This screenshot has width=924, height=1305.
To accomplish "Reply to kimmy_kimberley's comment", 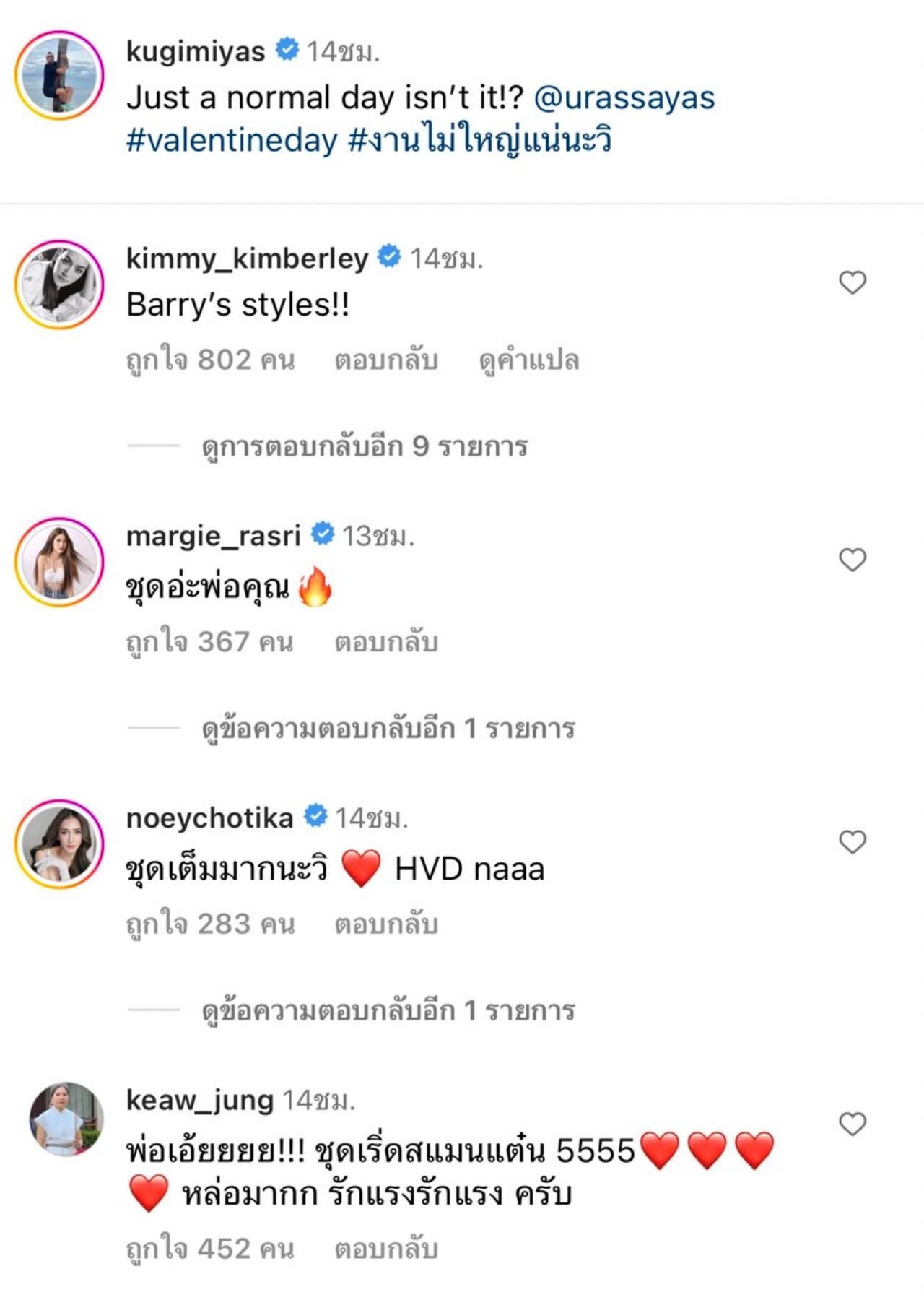I will [385, 360].
